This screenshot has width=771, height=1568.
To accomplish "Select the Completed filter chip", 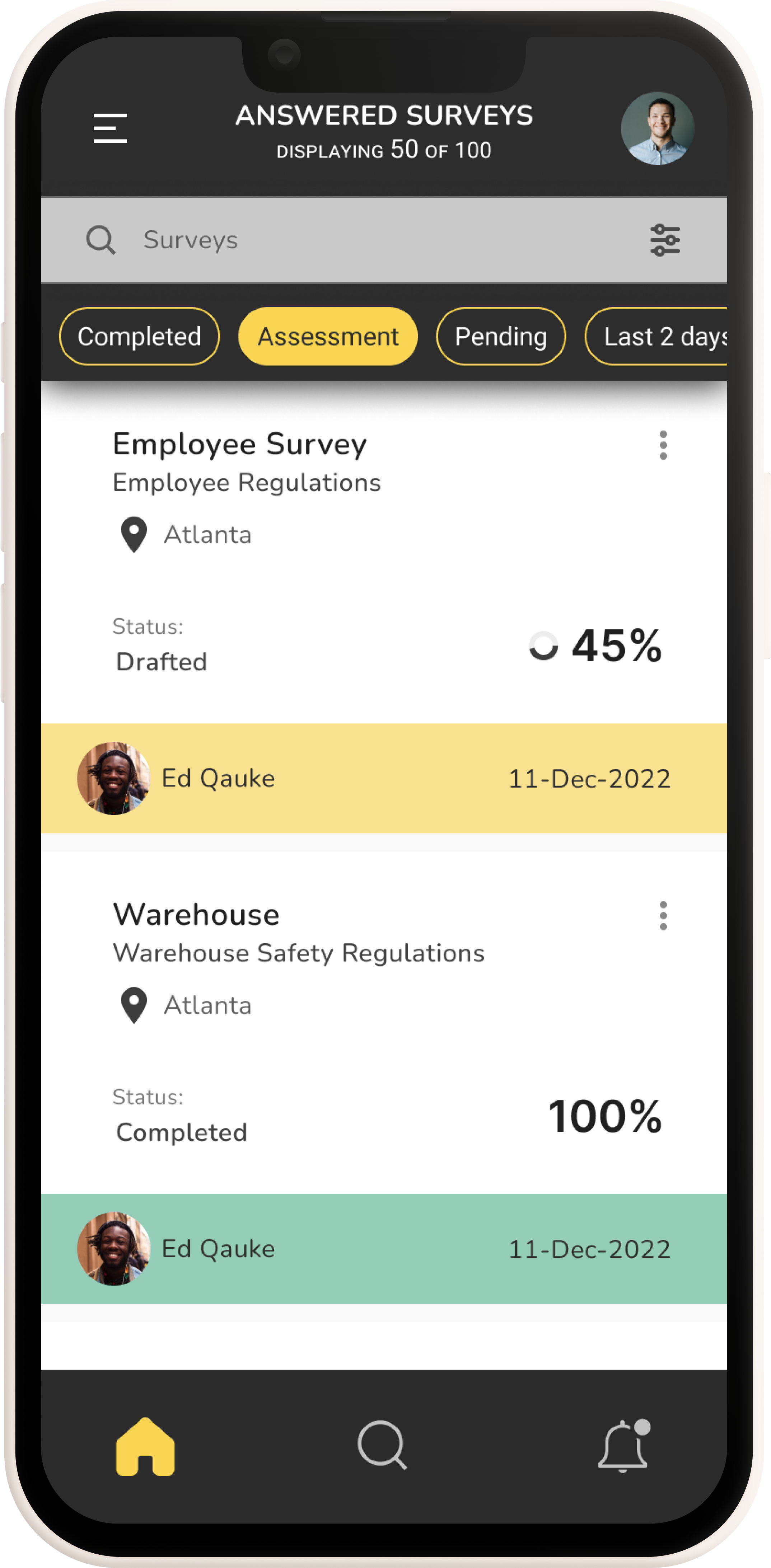I will pyautogui.click(x=139, y=337).
